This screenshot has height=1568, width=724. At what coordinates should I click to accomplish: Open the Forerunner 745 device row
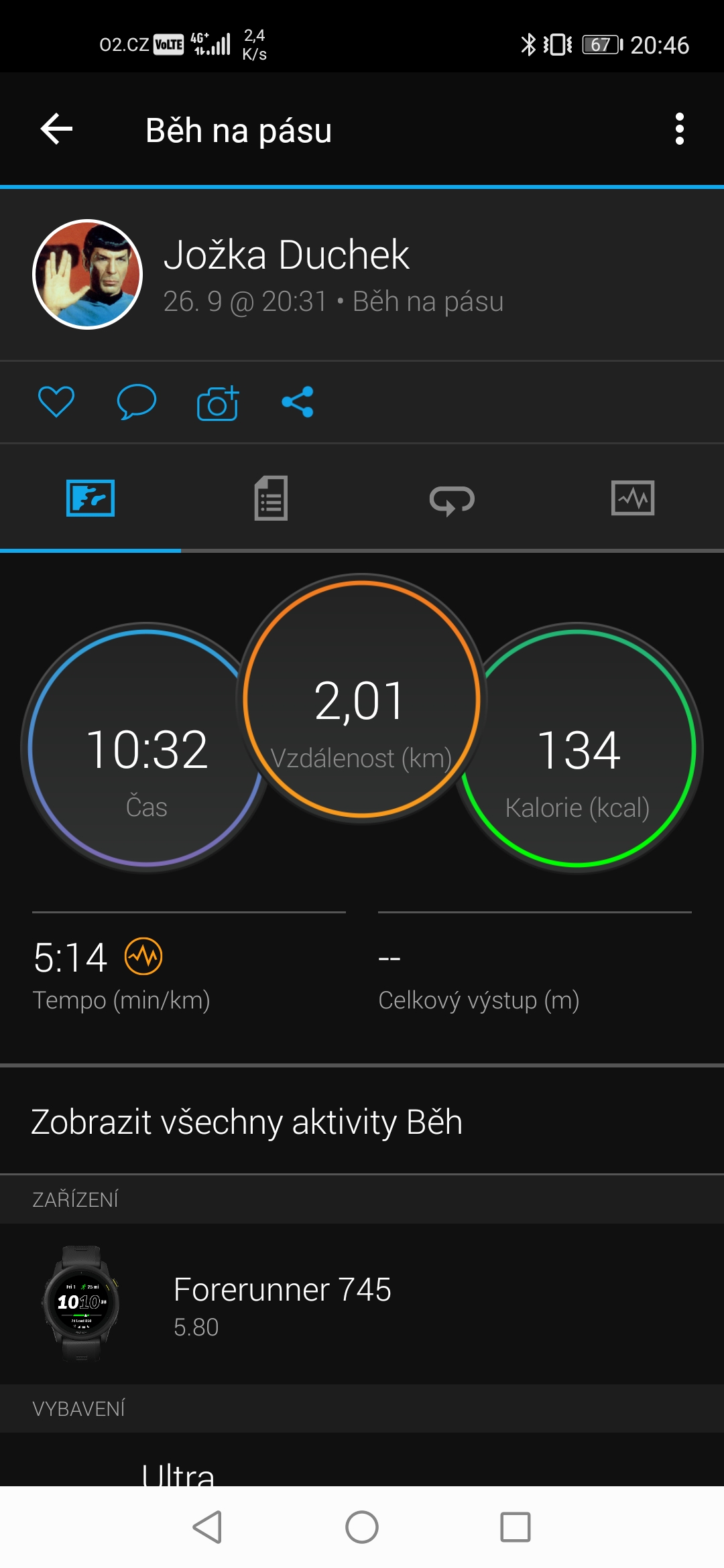[x=362, y=1304]
